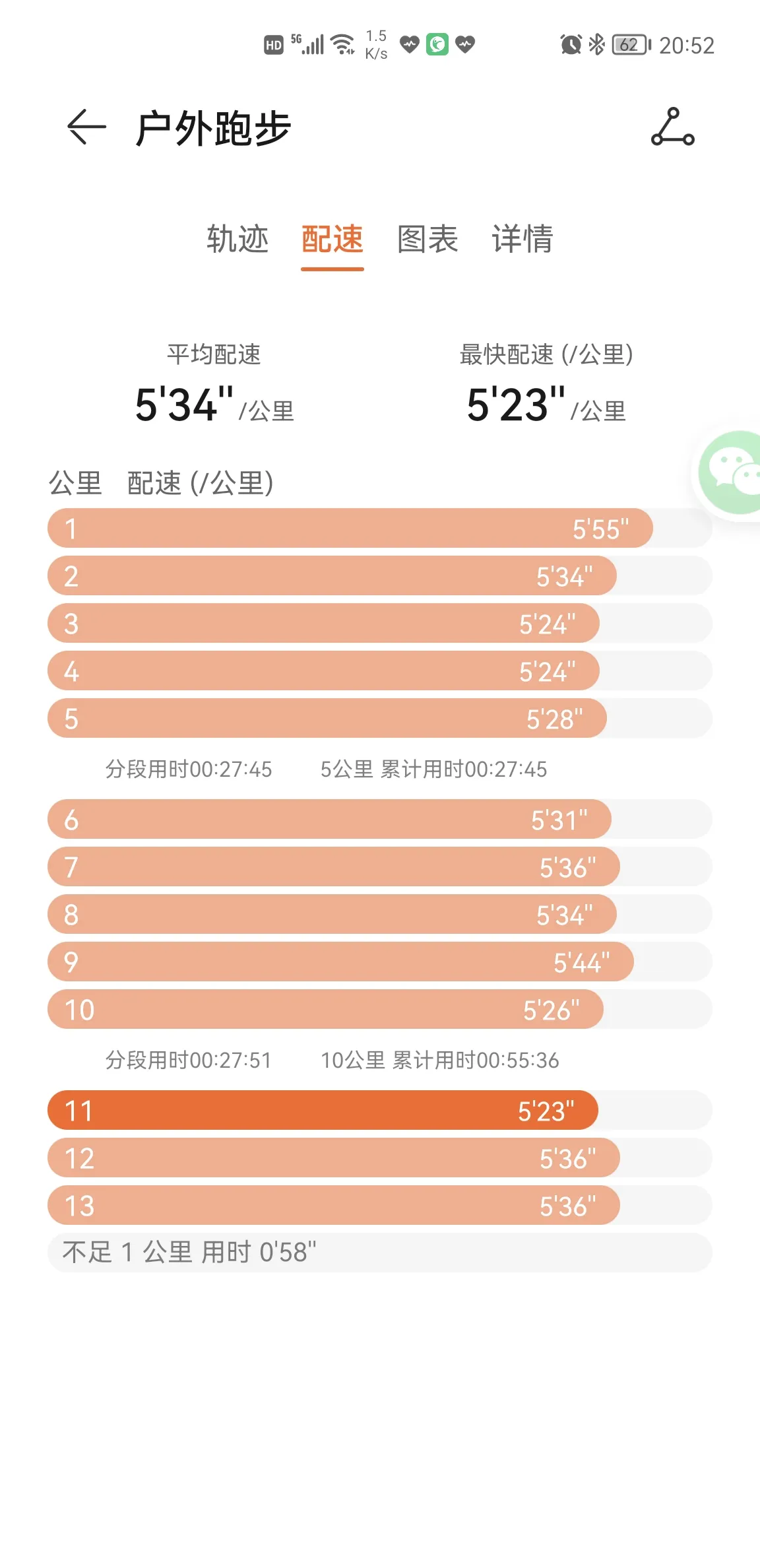The width and height of the screenshot is (760, 1568).
Task: Switch to the 轨迹 tab
Action: click(x=237, y=239)
